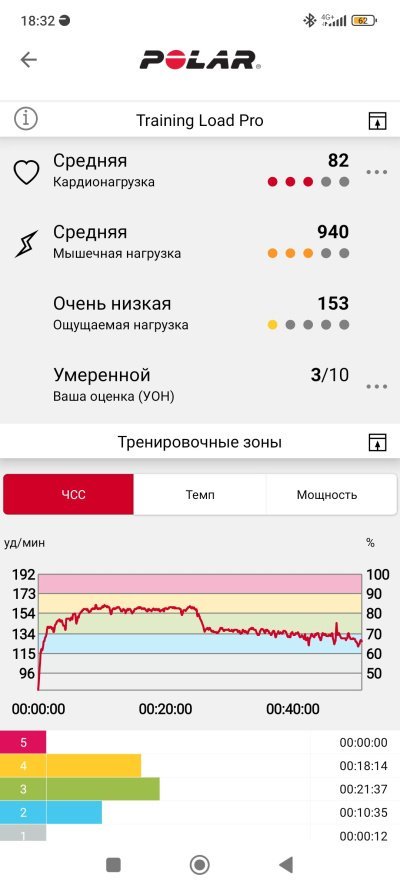Open the Training Load Pro info icon
The image size is (400, 889).
pos(25,120)
